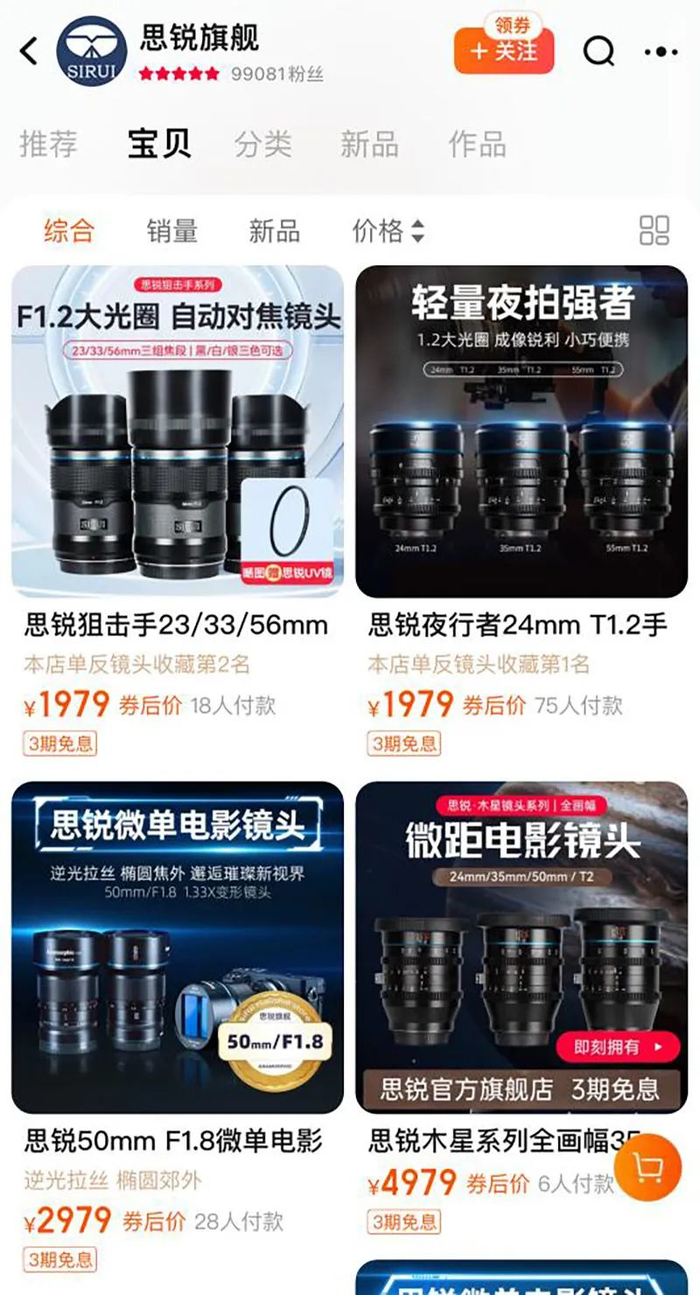Open the three-dot more menu
This screenshot has height=1295, width=700.
coord(661,51)
